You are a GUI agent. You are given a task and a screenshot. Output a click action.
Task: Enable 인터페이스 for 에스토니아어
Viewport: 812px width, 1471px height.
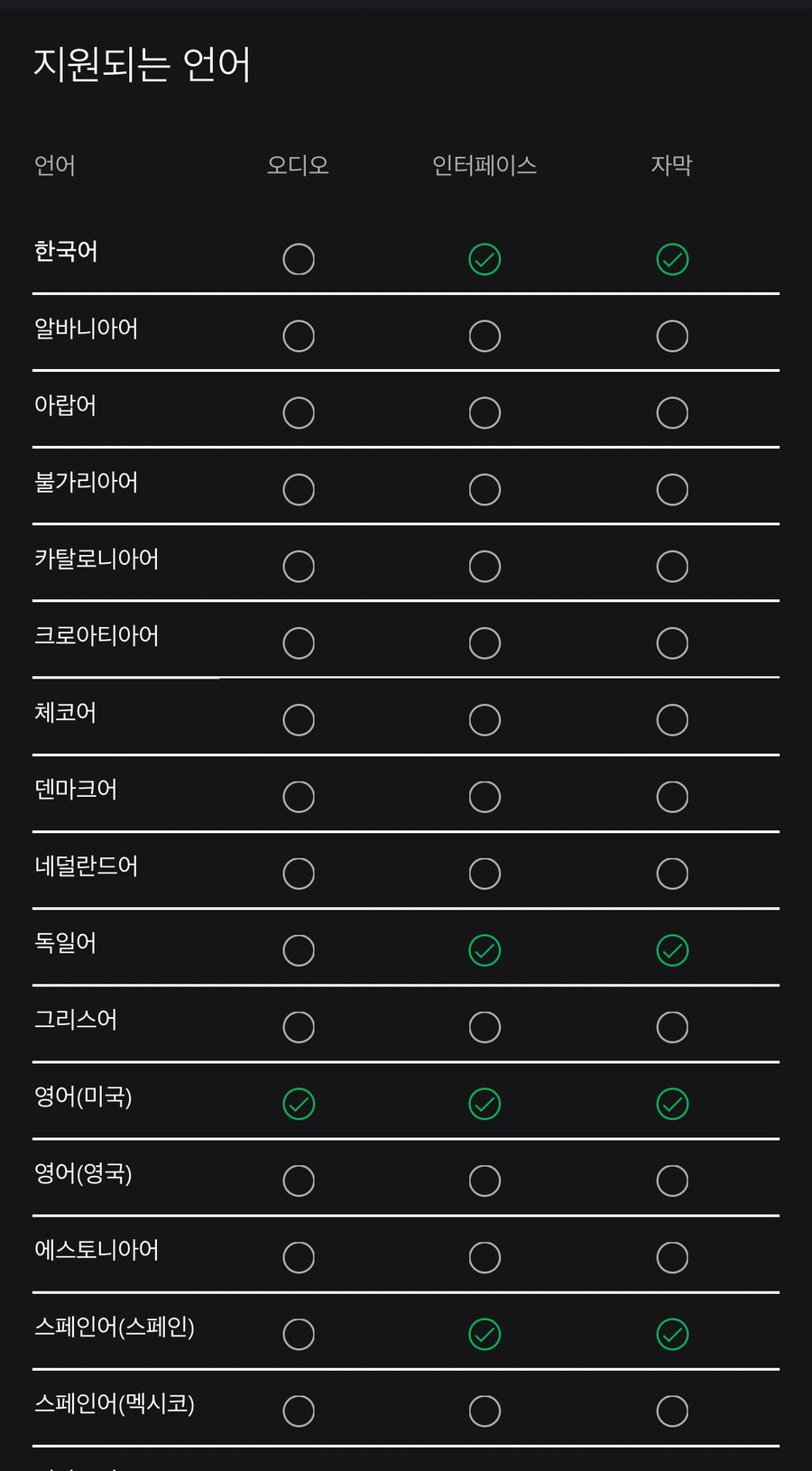484,1256
